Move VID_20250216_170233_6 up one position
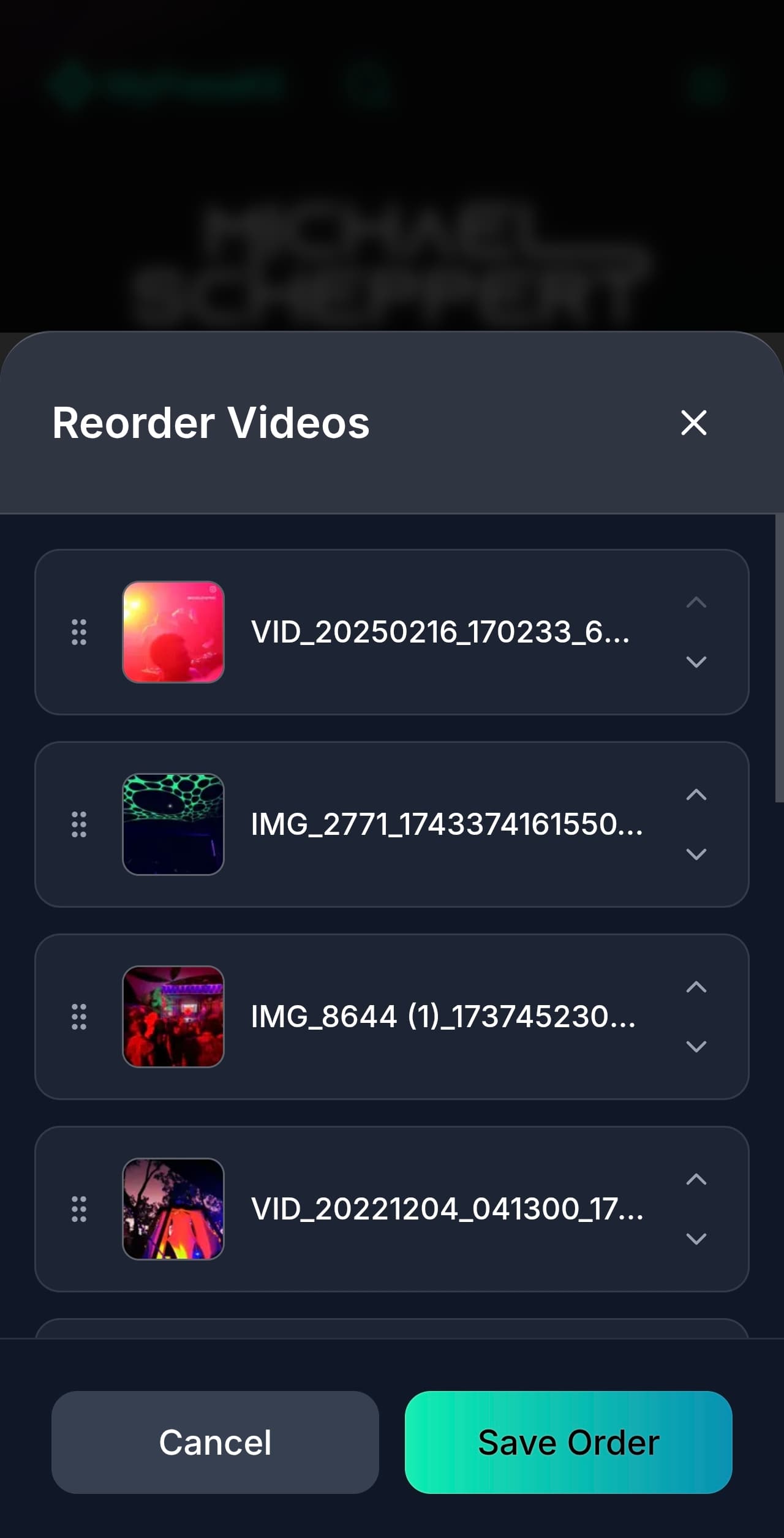 pyautogui.click(x=696, y=602)
